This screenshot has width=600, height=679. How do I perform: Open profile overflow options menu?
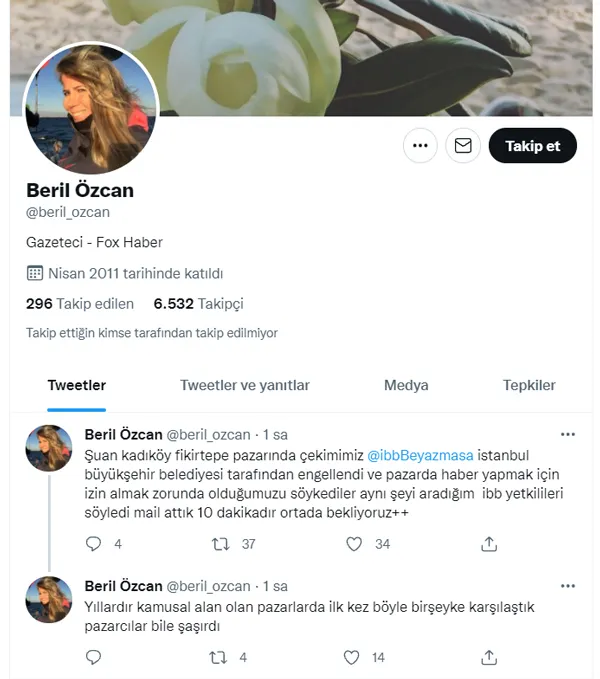(x=420, y=146)
